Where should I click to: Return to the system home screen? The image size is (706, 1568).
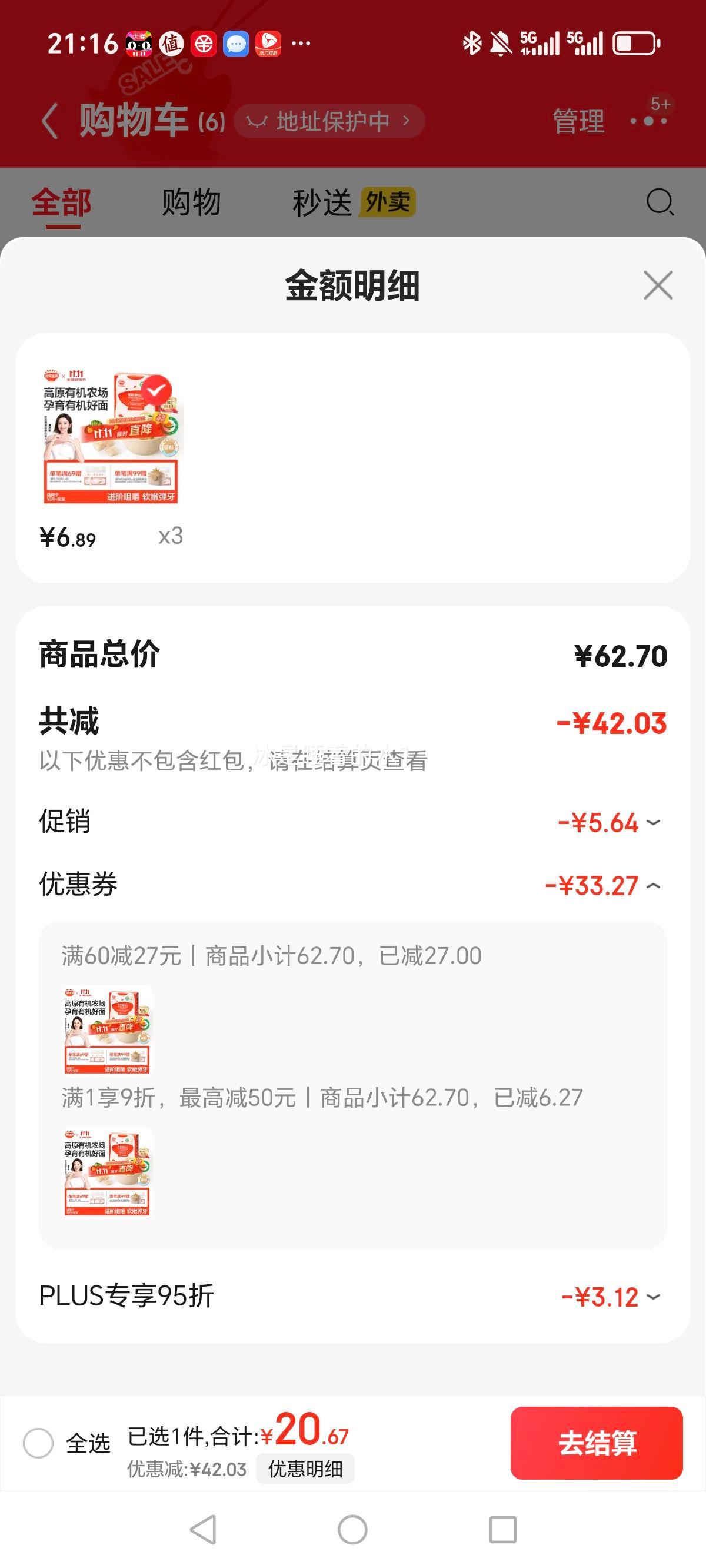352,1530
